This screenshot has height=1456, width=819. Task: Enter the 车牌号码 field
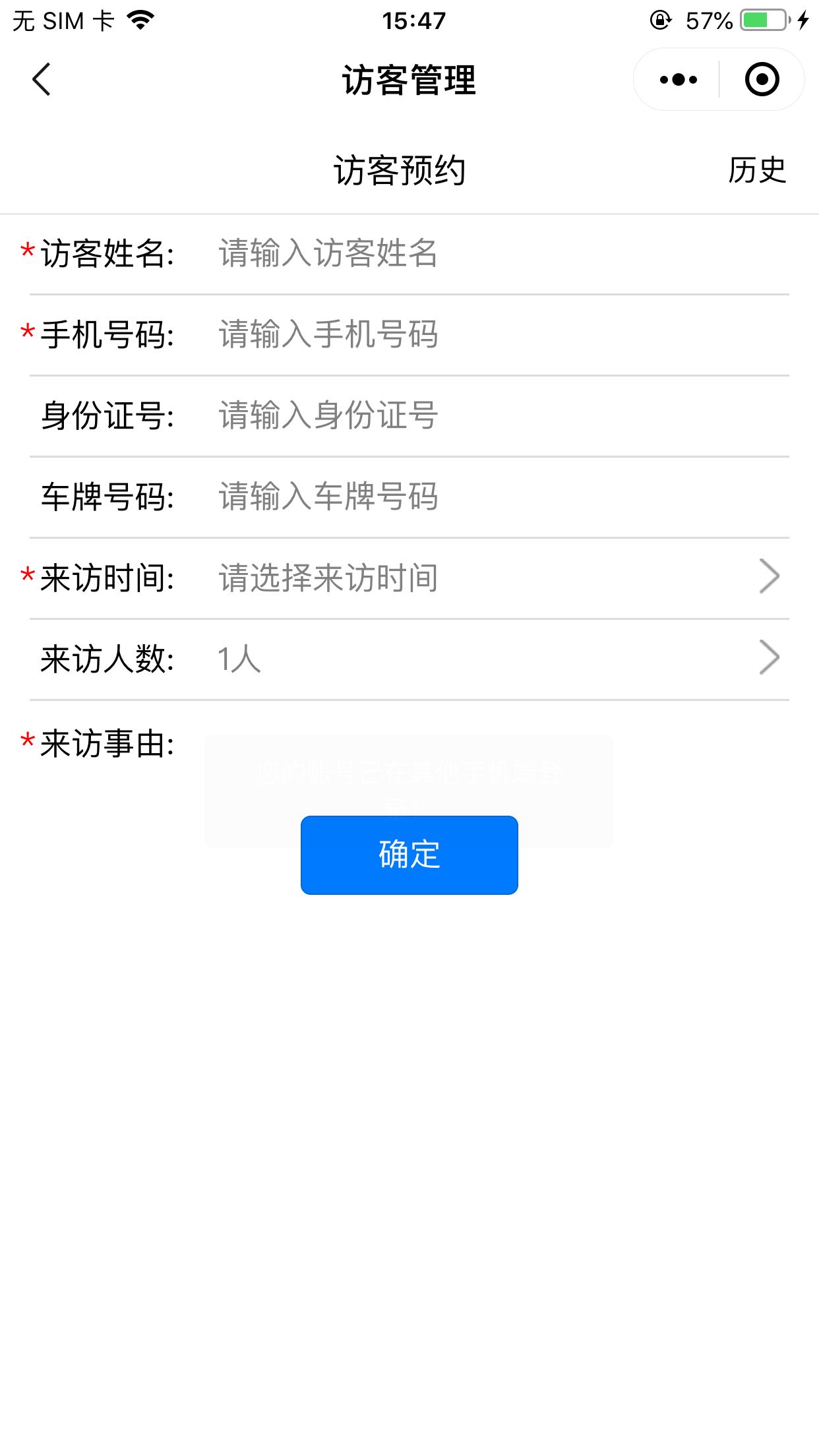[x=502, y=497]
